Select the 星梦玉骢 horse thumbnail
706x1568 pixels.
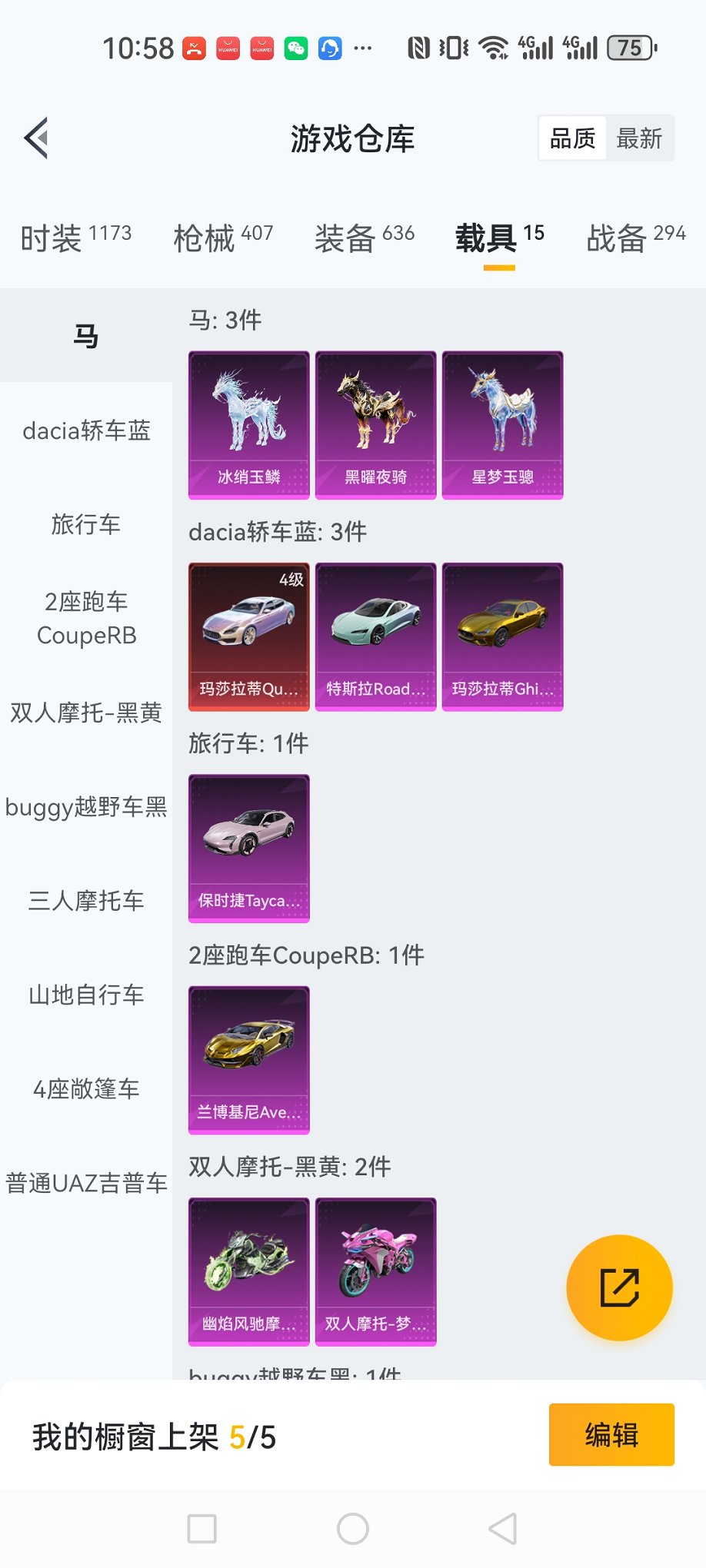(x=503, y=421)
